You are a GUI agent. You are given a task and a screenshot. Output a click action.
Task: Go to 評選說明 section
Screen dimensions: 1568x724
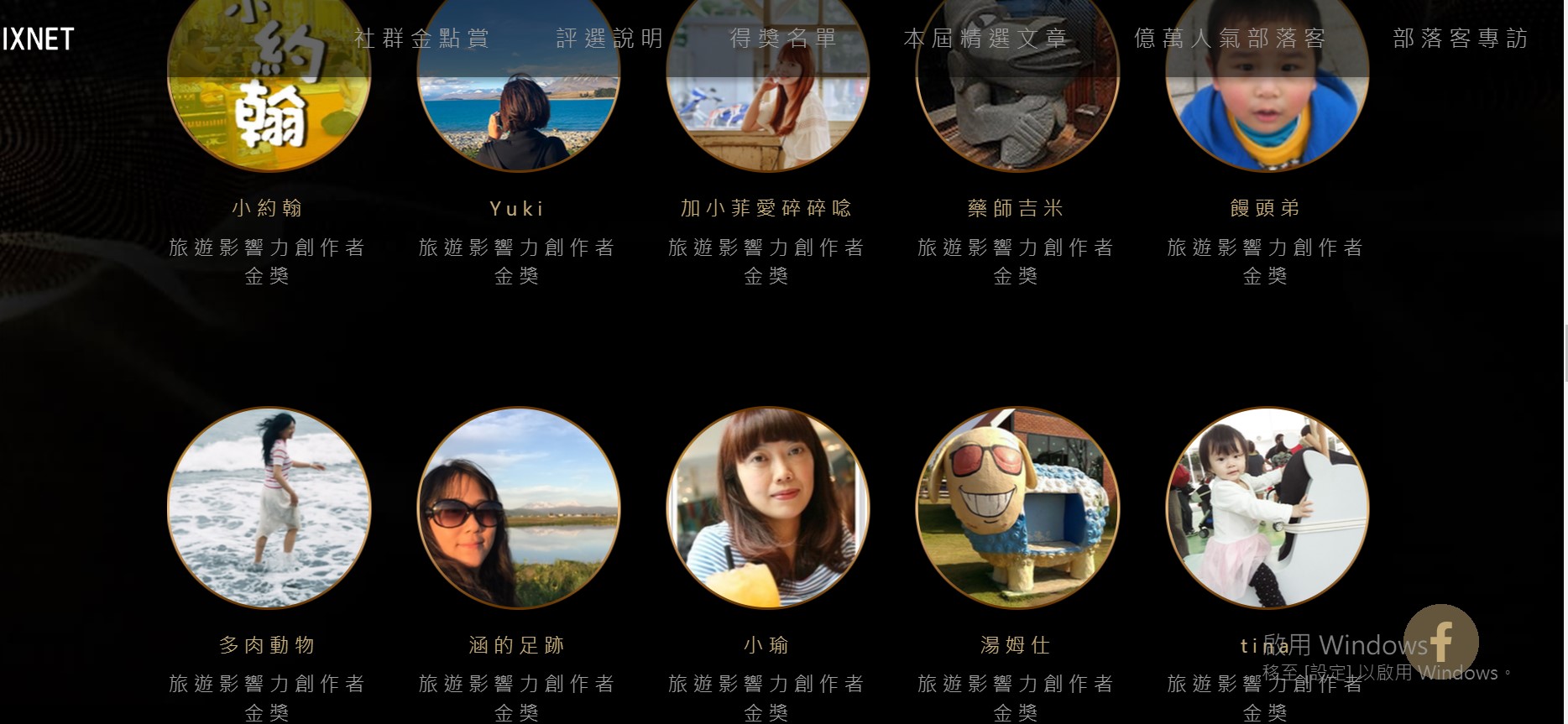click(610, 39)
